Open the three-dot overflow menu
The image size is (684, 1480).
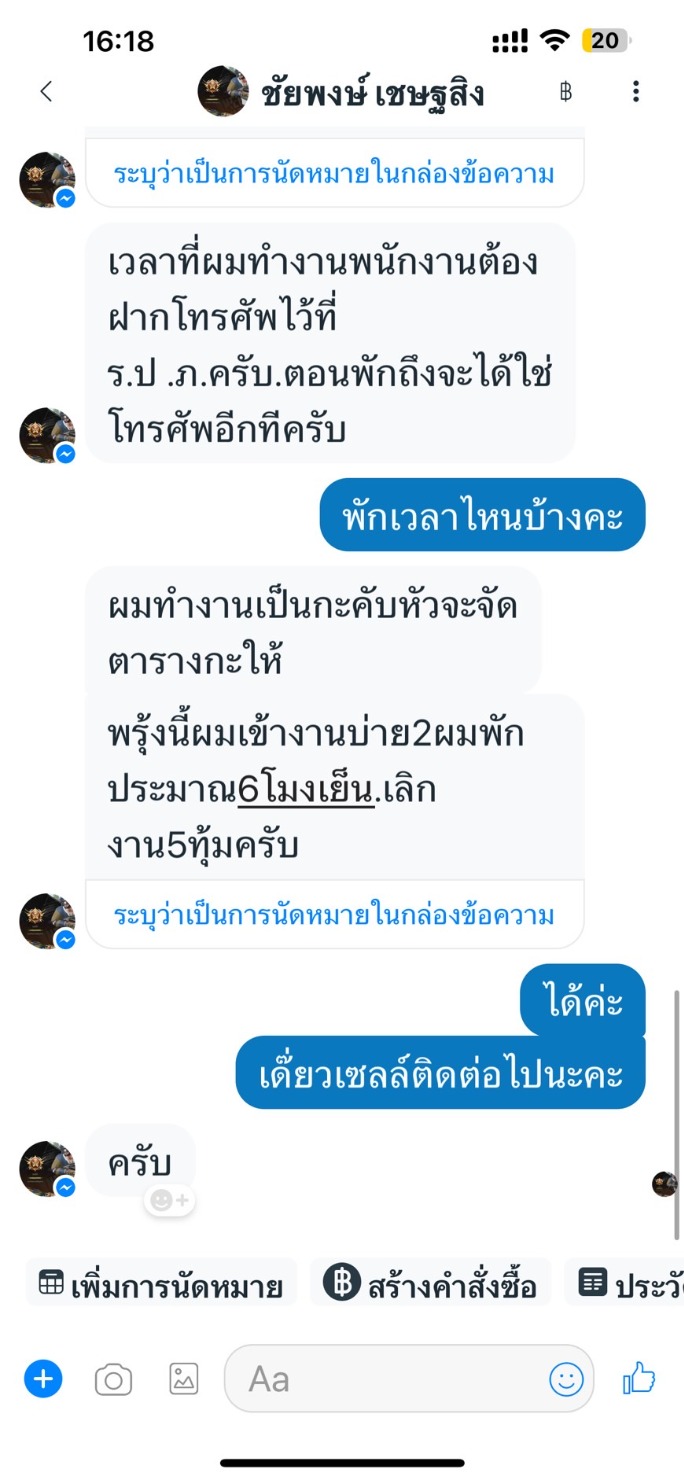tap(636, 92)
